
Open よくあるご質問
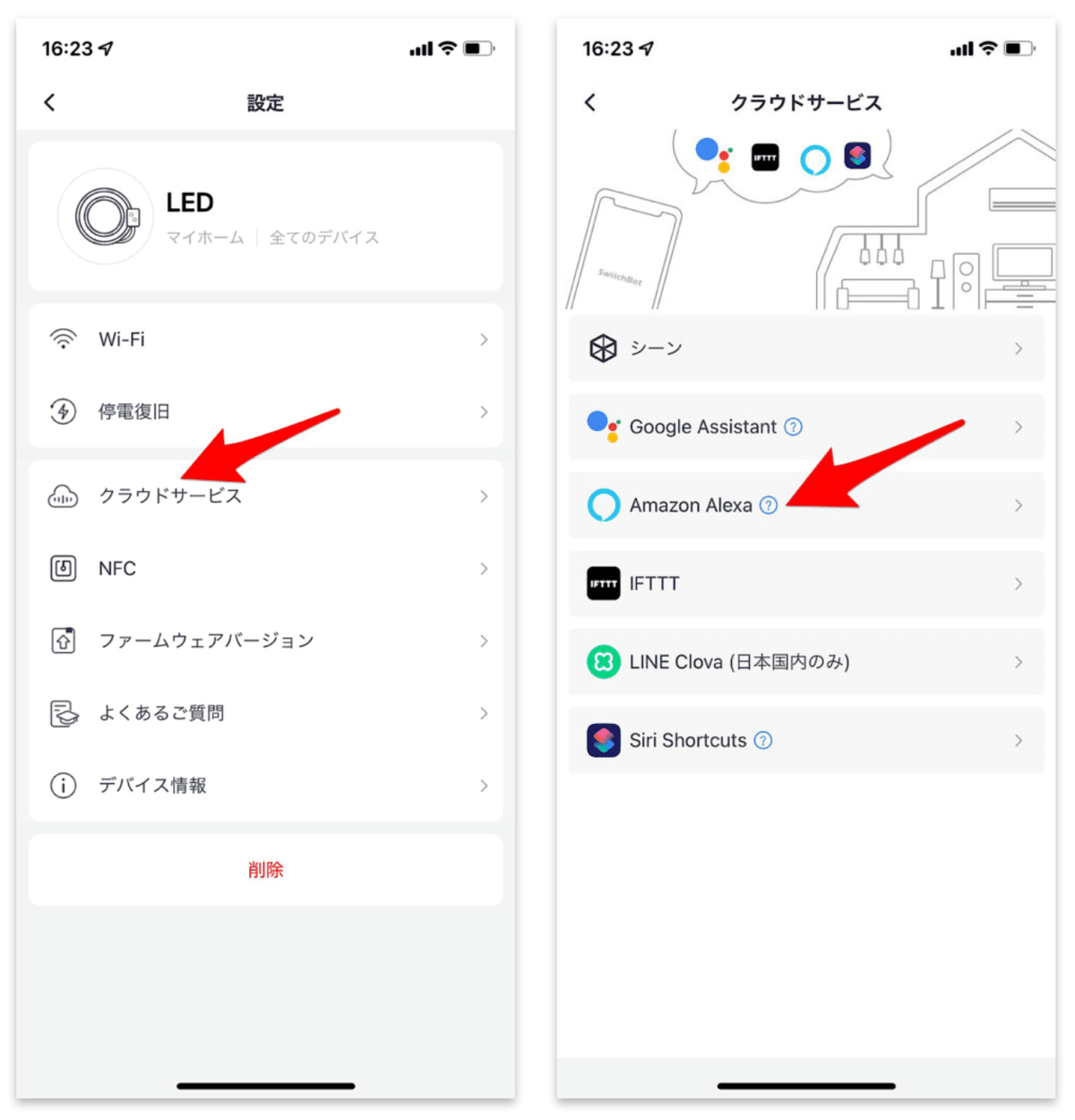[x=265, y=713]
